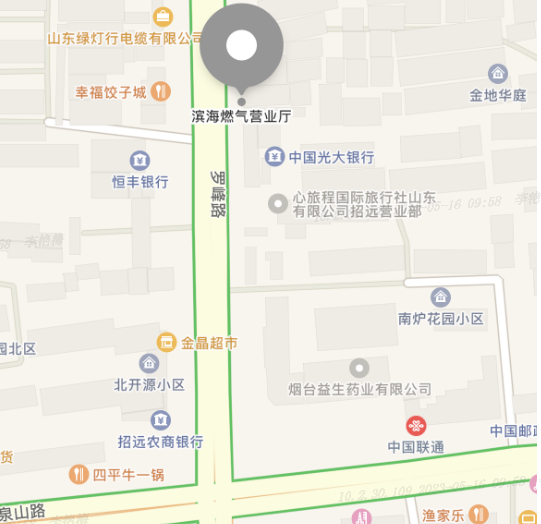The width and height of the screenshot is (541, 524).
Task: Select the 恒丰银行 marker on the map
Action: tap(140, 160)
